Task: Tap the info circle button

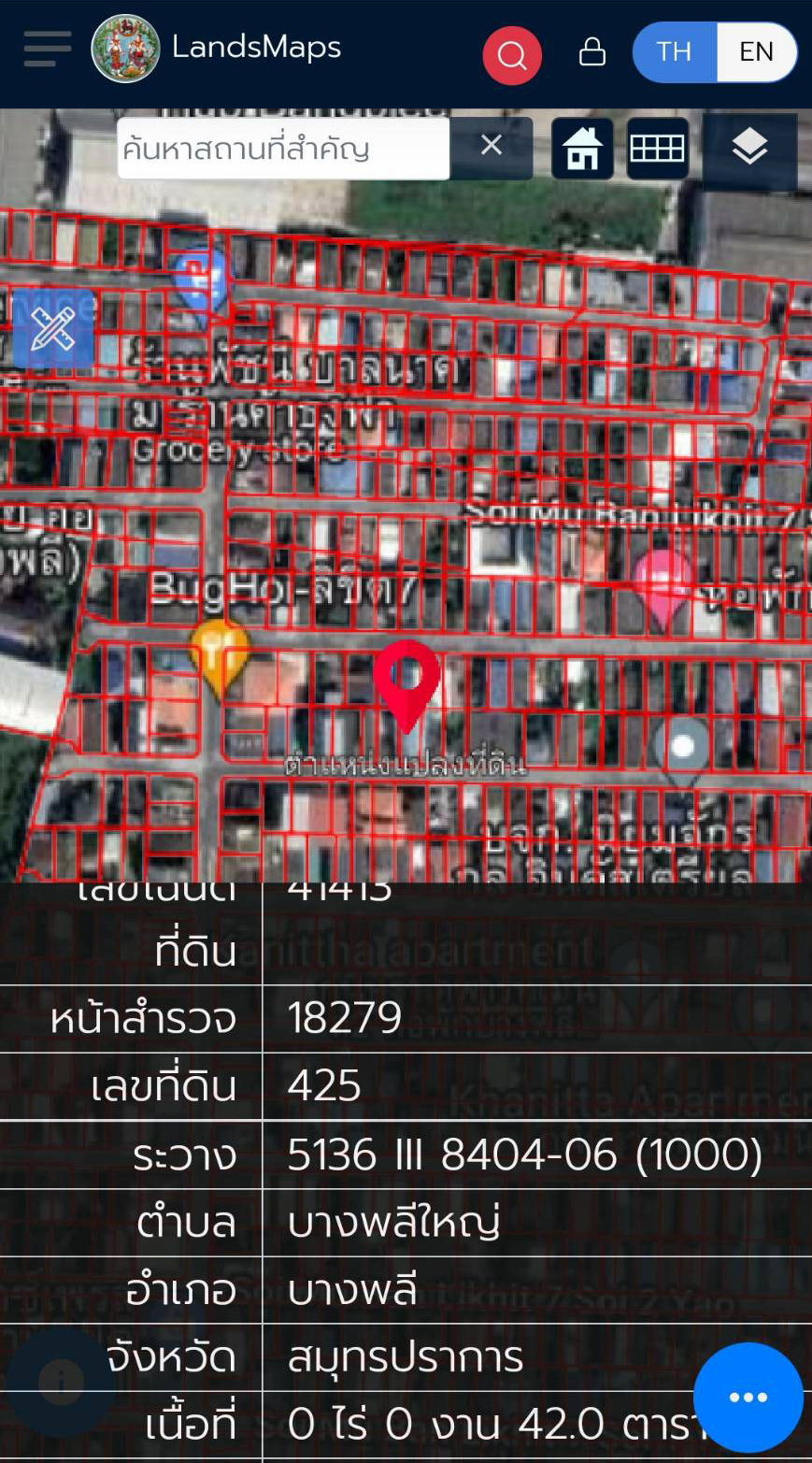Action: [x=62, y=1380]
